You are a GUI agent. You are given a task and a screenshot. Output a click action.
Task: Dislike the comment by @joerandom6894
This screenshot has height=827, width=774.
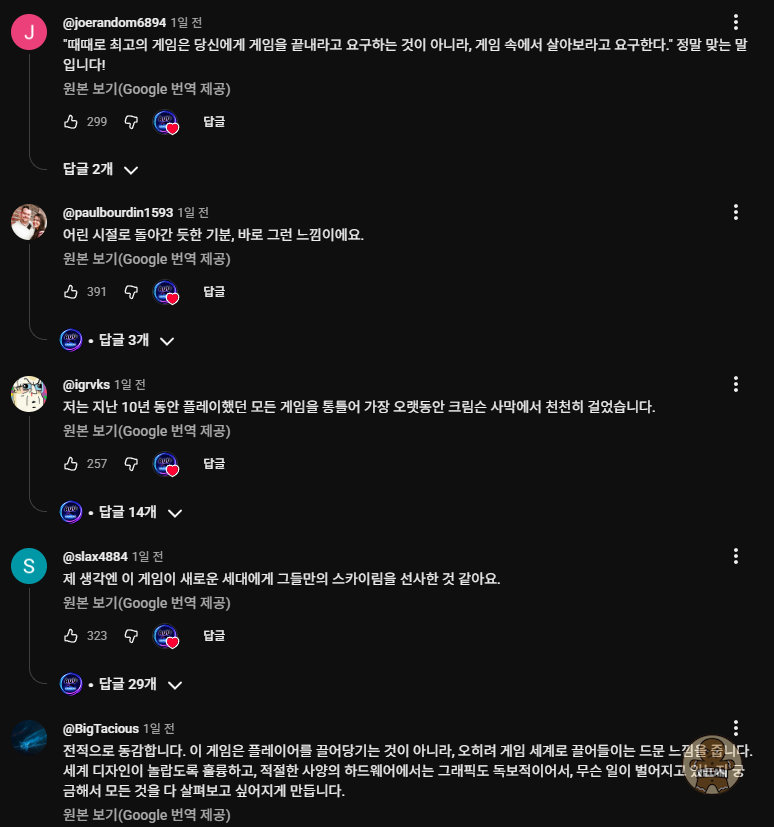point(131,121)
